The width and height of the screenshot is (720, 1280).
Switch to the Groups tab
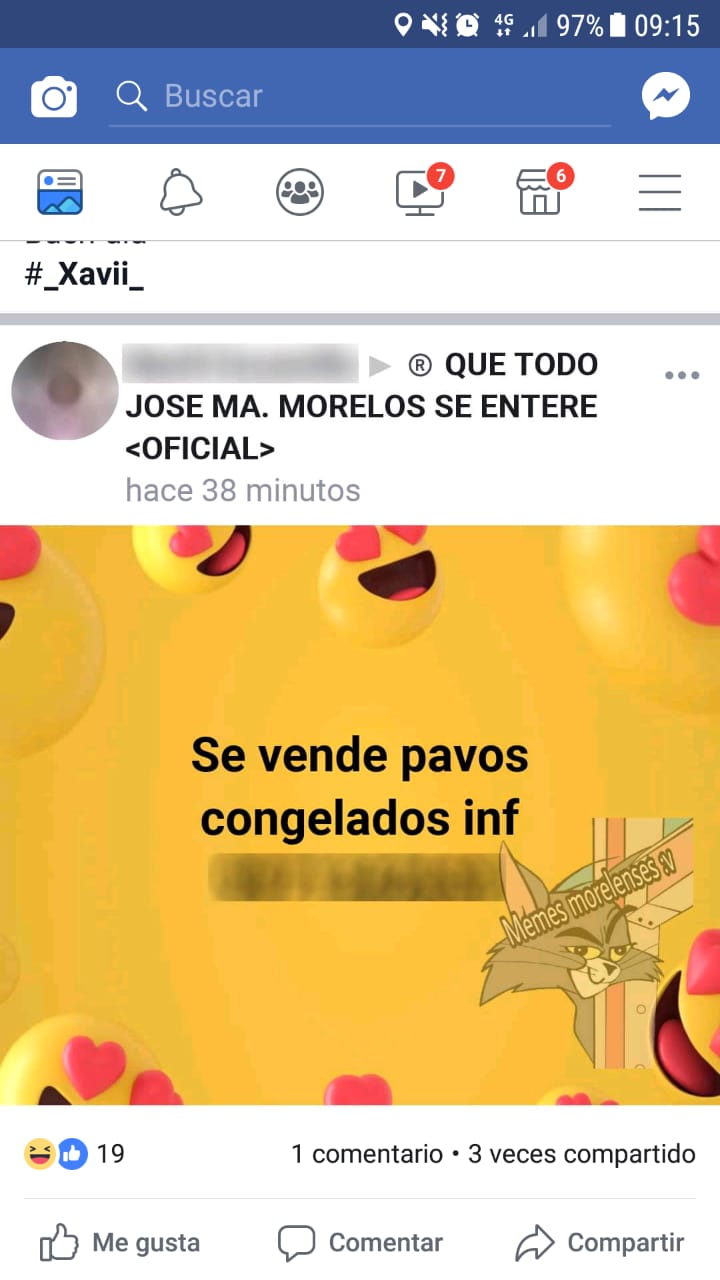300,192
